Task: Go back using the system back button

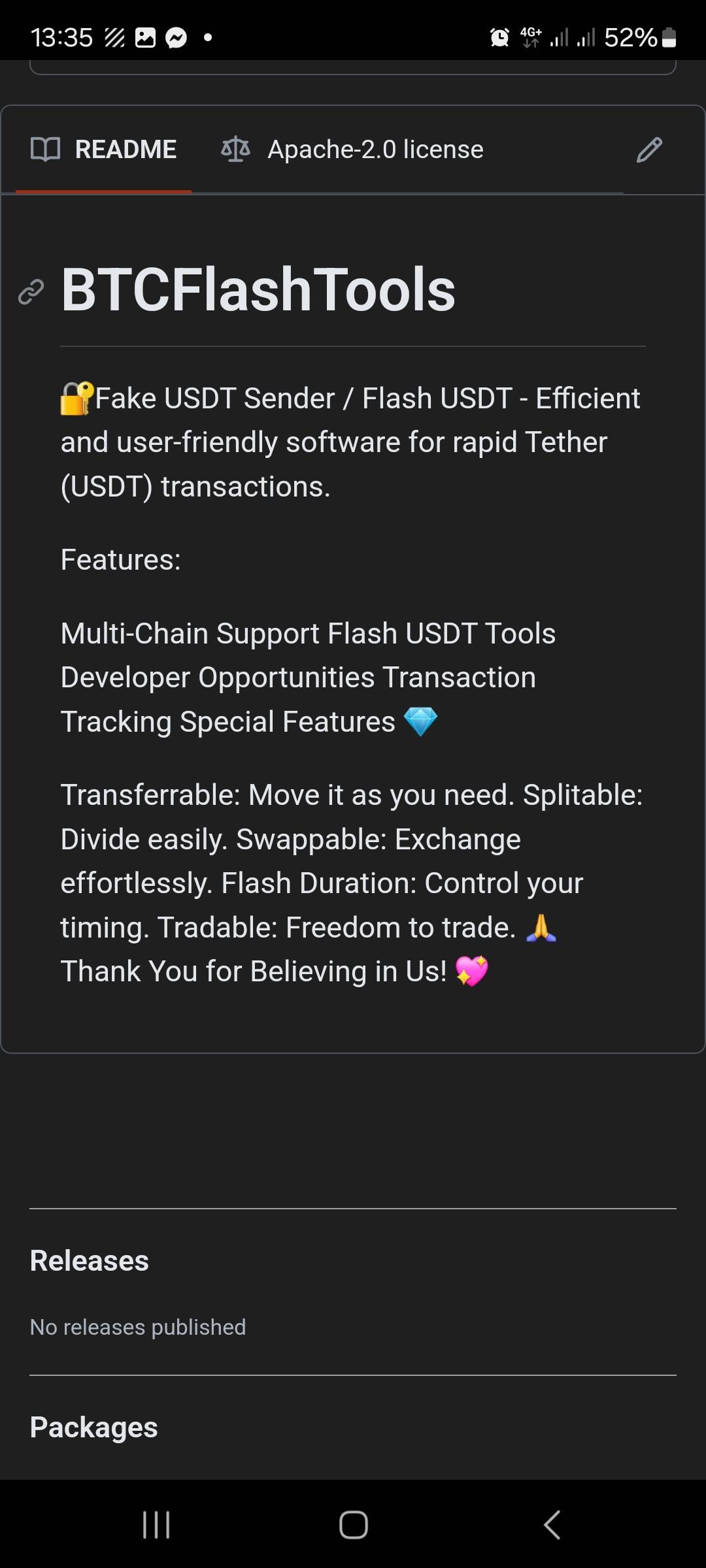Action: tap(552, 1525)
